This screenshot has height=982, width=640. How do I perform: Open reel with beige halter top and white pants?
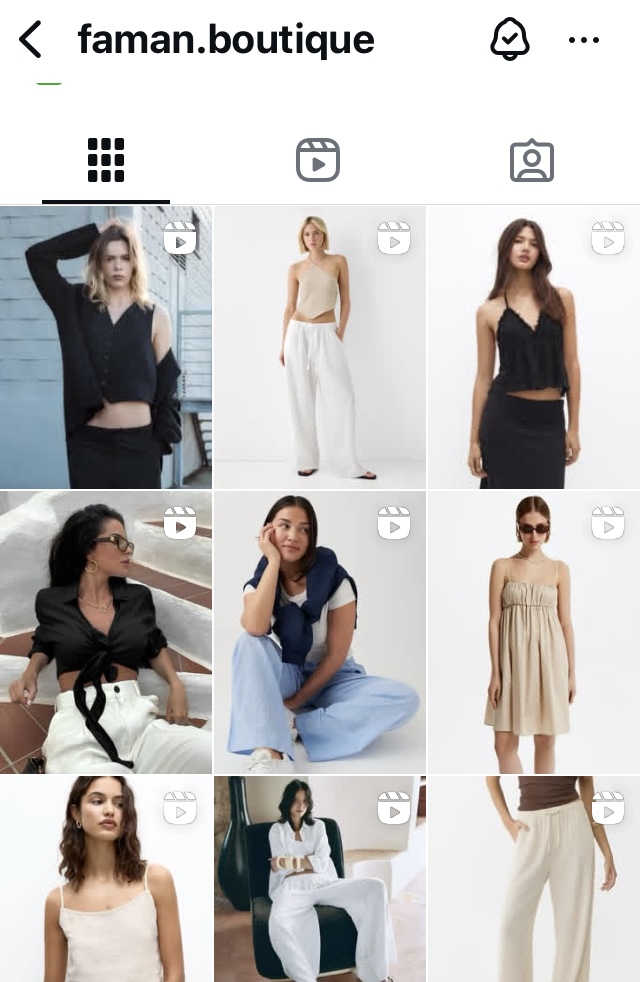coord(319,347)
